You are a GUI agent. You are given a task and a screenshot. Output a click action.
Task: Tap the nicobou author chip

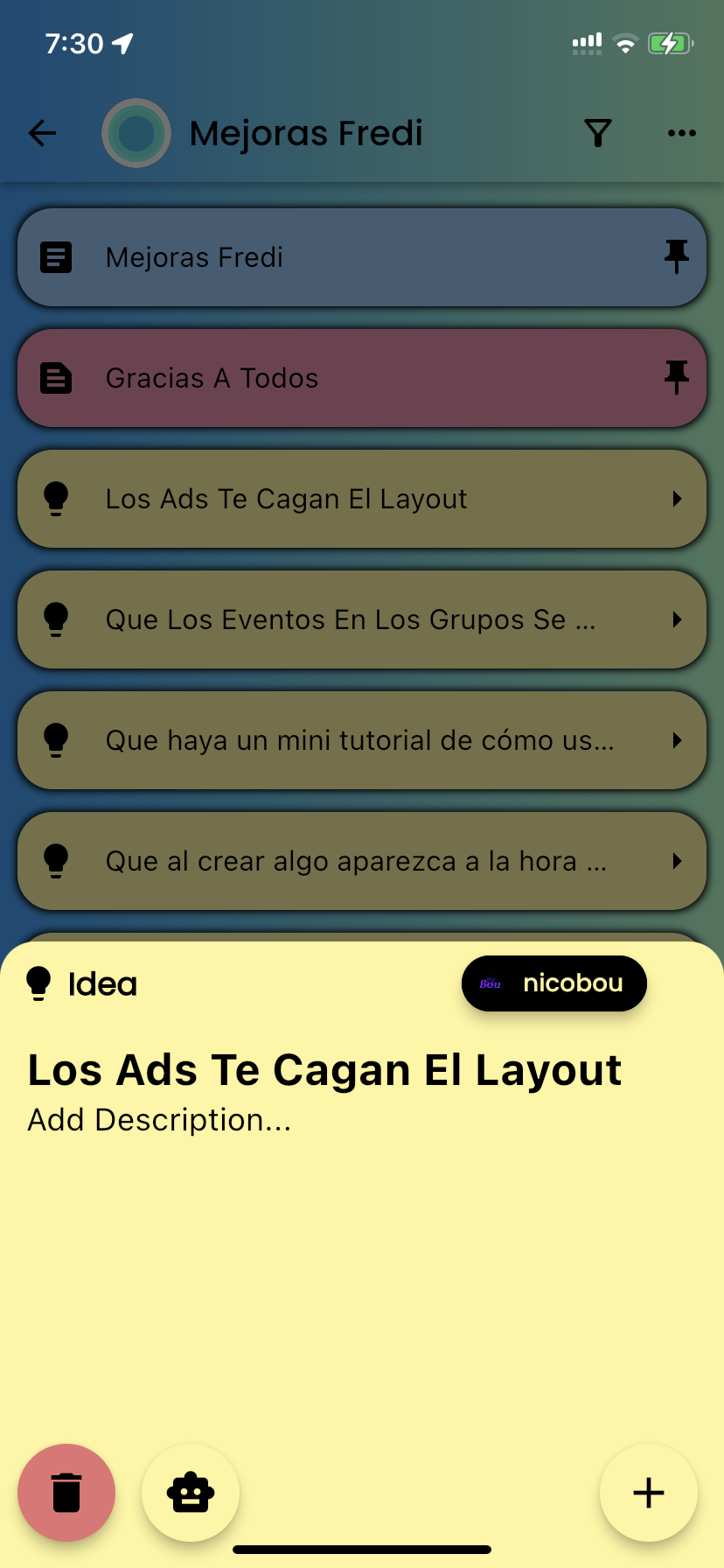[x=554, y=983]
